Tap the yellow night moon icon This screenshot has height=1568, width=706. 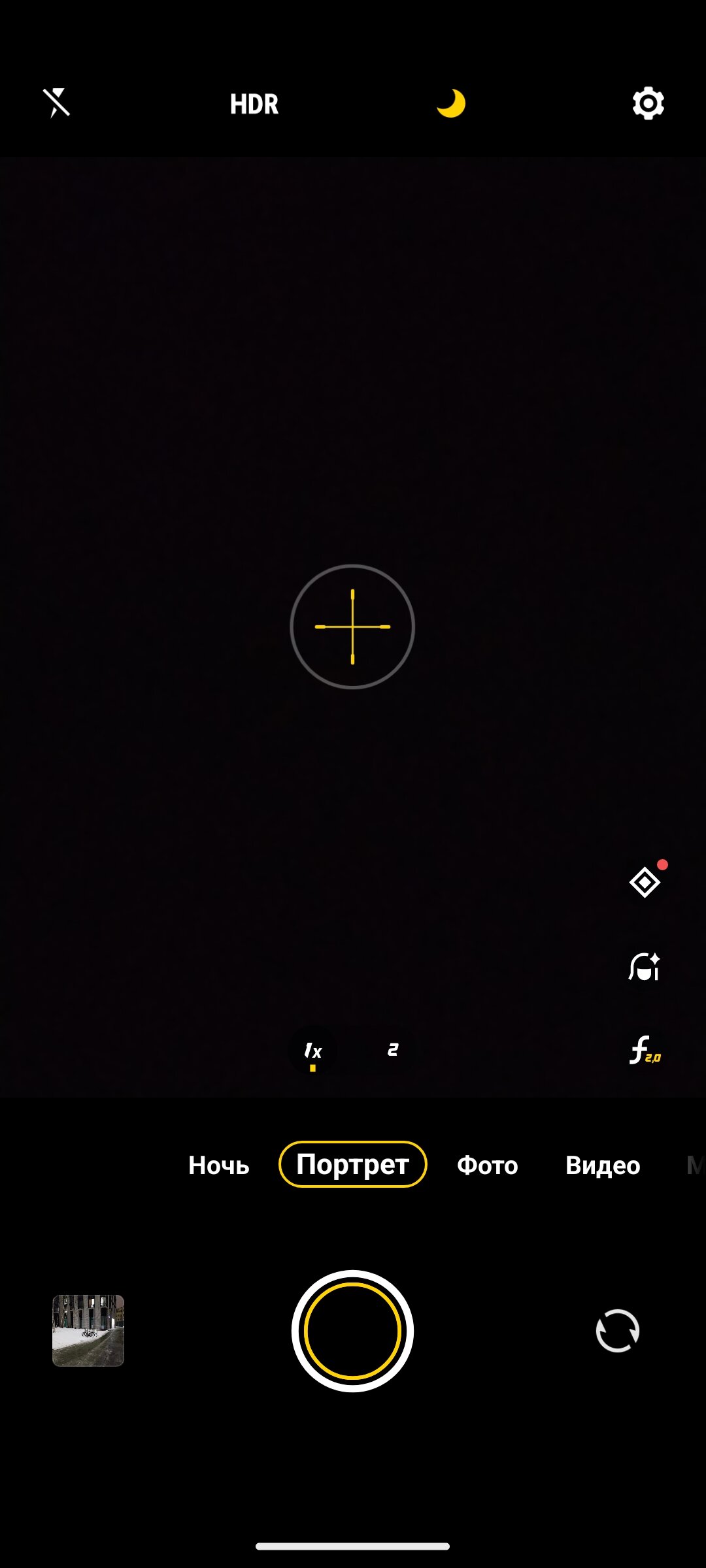point(451,103)
